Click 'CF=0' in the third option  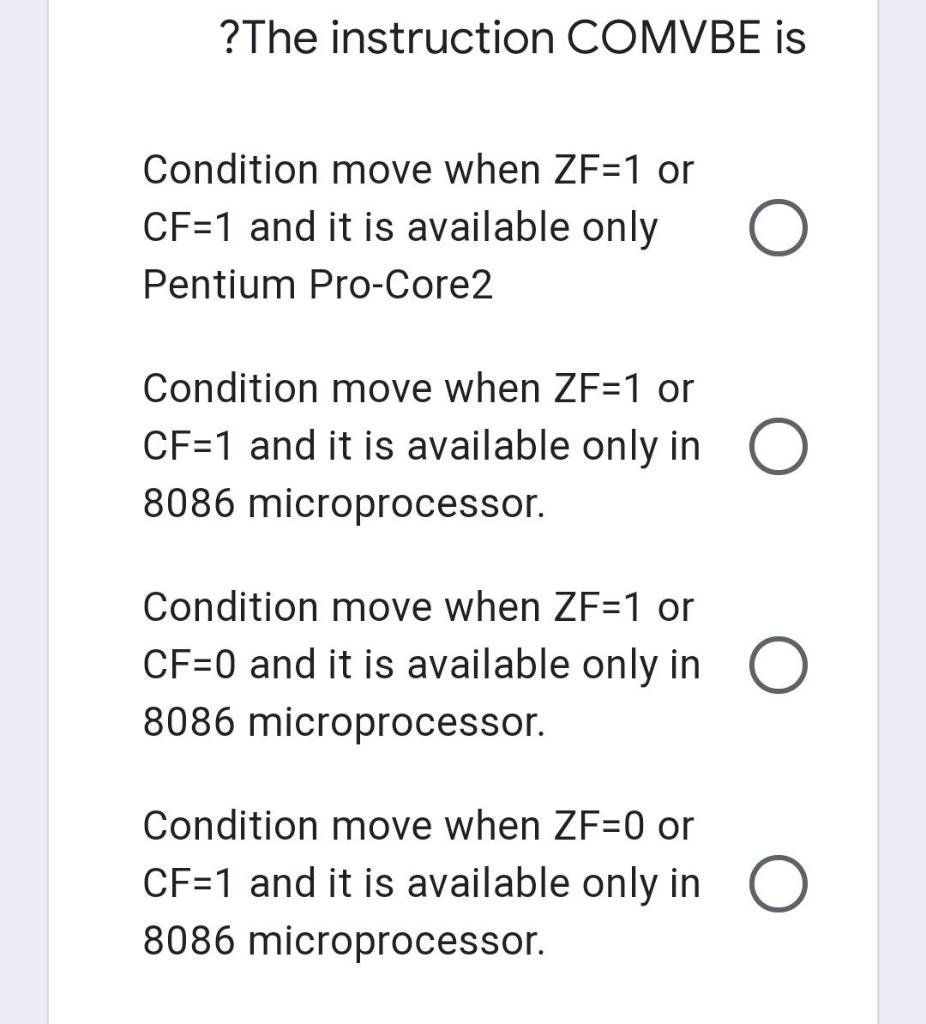187,664
